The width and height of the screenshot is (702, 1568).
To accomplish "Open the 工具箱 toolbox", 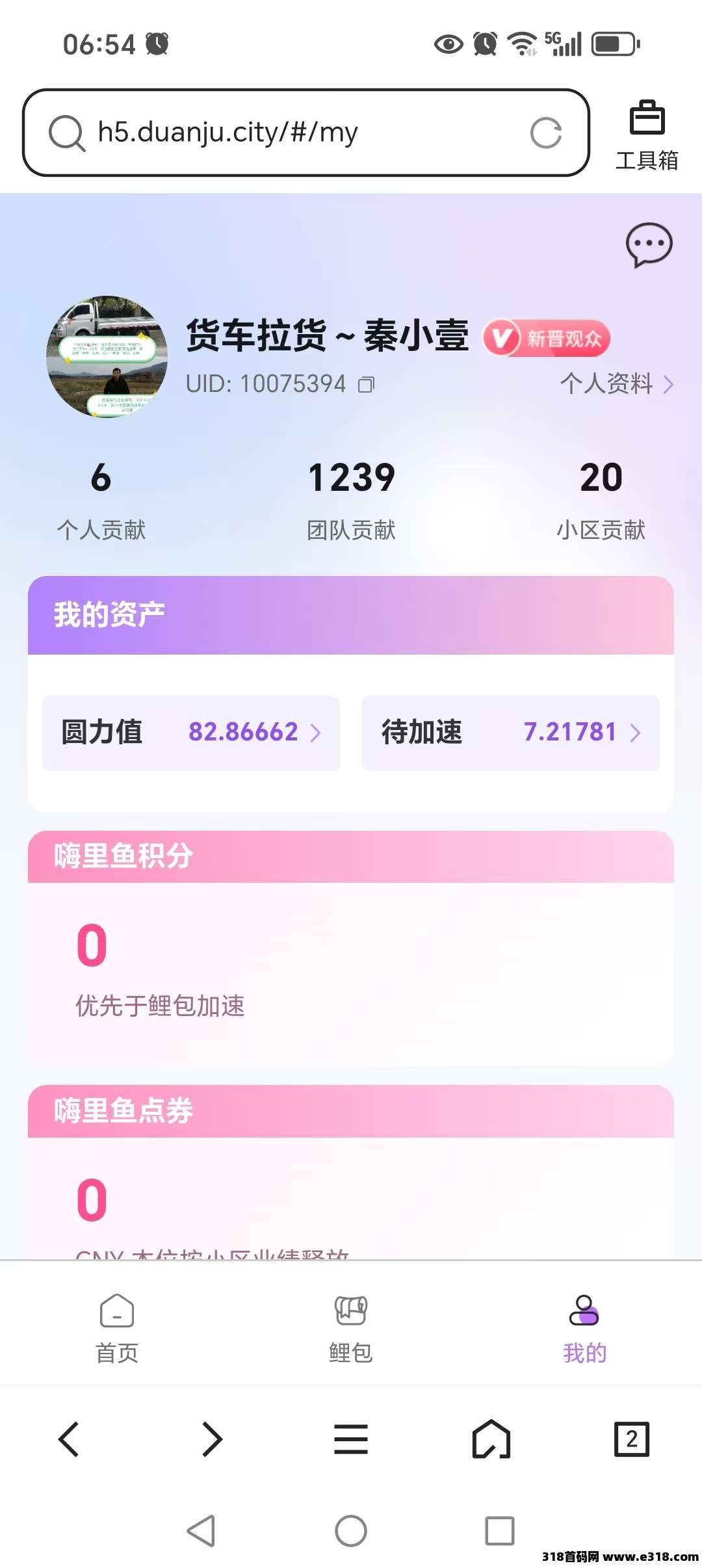I will click(x=647, y=135).
